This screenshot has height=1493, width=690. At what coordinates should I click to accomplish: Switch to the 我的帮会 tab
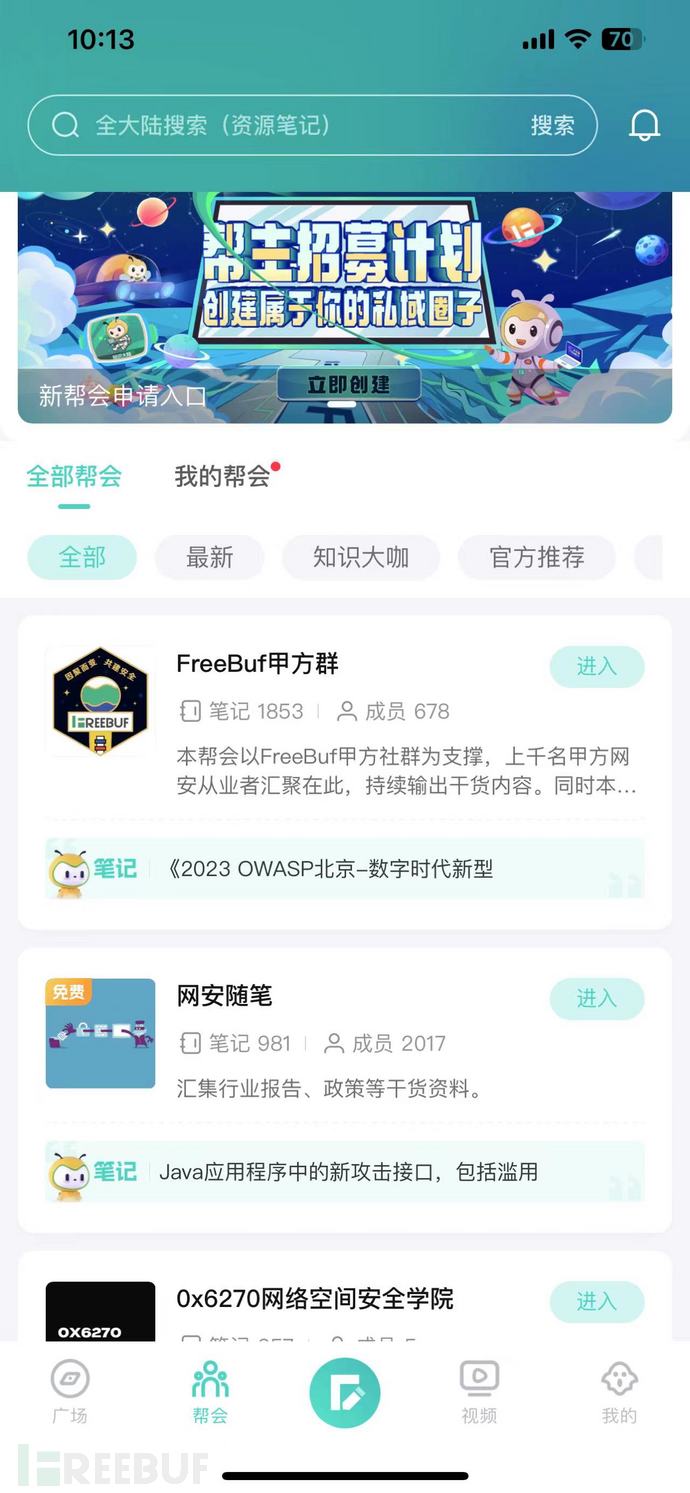point(222,476)
